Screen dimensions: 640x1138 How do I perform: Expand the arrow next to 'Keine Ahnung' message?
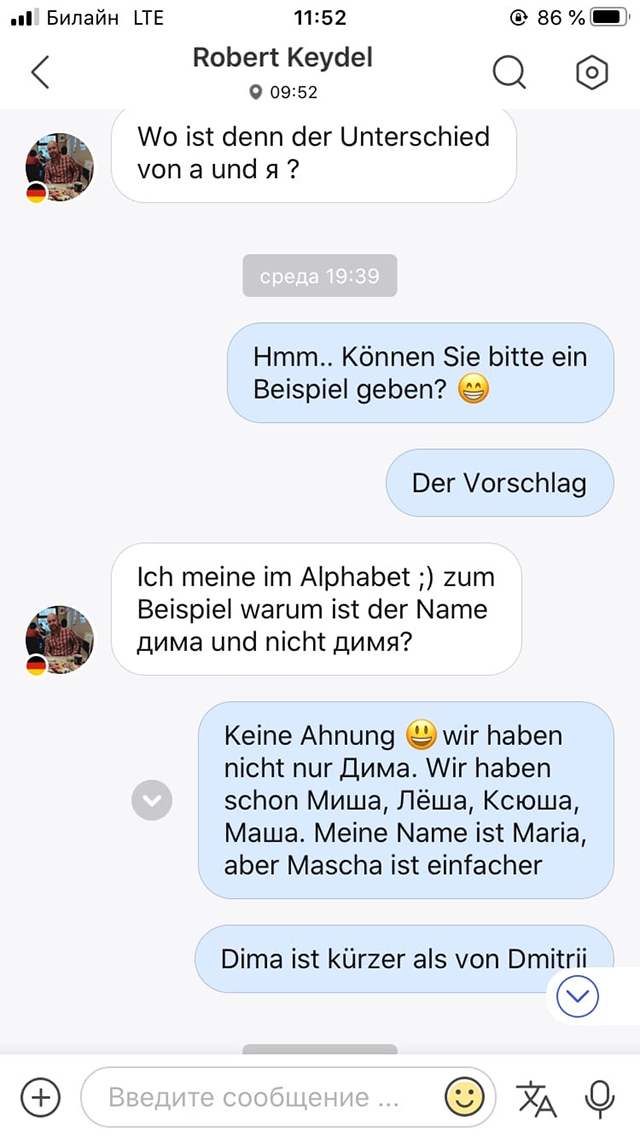click(152, 799)
